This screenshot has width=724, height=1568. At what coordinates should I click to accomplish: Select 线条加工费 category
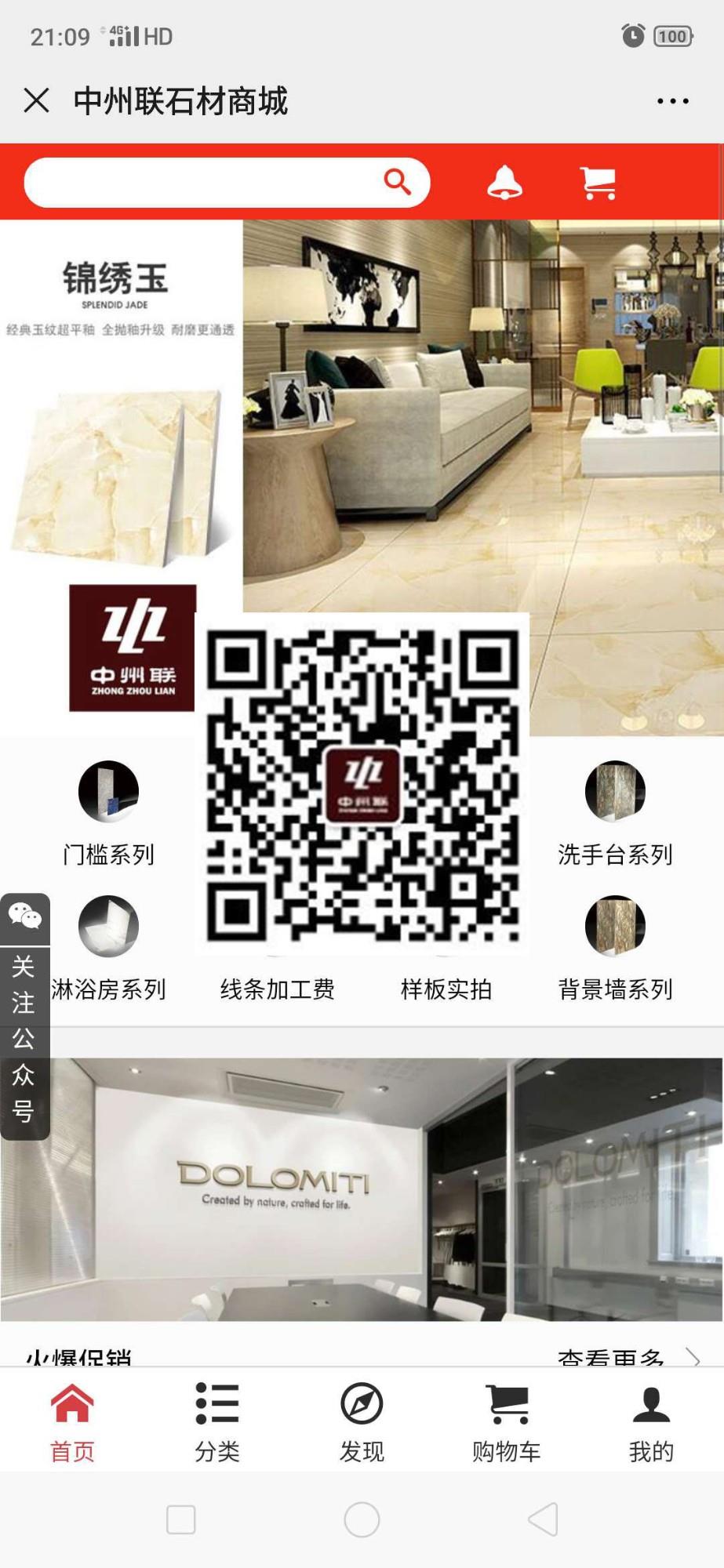coord(277,988)
